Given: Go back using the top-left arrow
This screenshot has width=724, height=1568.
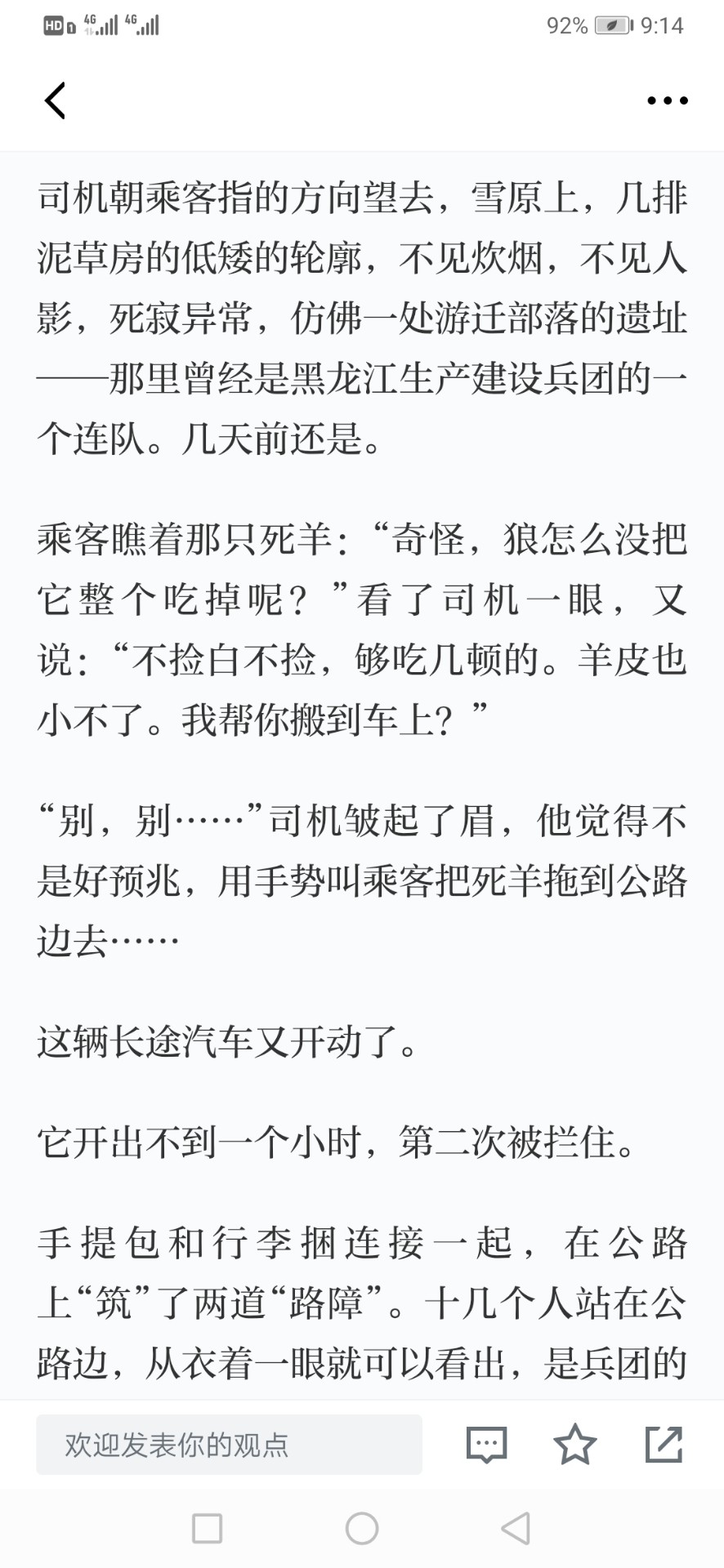Looking at the screenshot, I should [x=55, y=101].
